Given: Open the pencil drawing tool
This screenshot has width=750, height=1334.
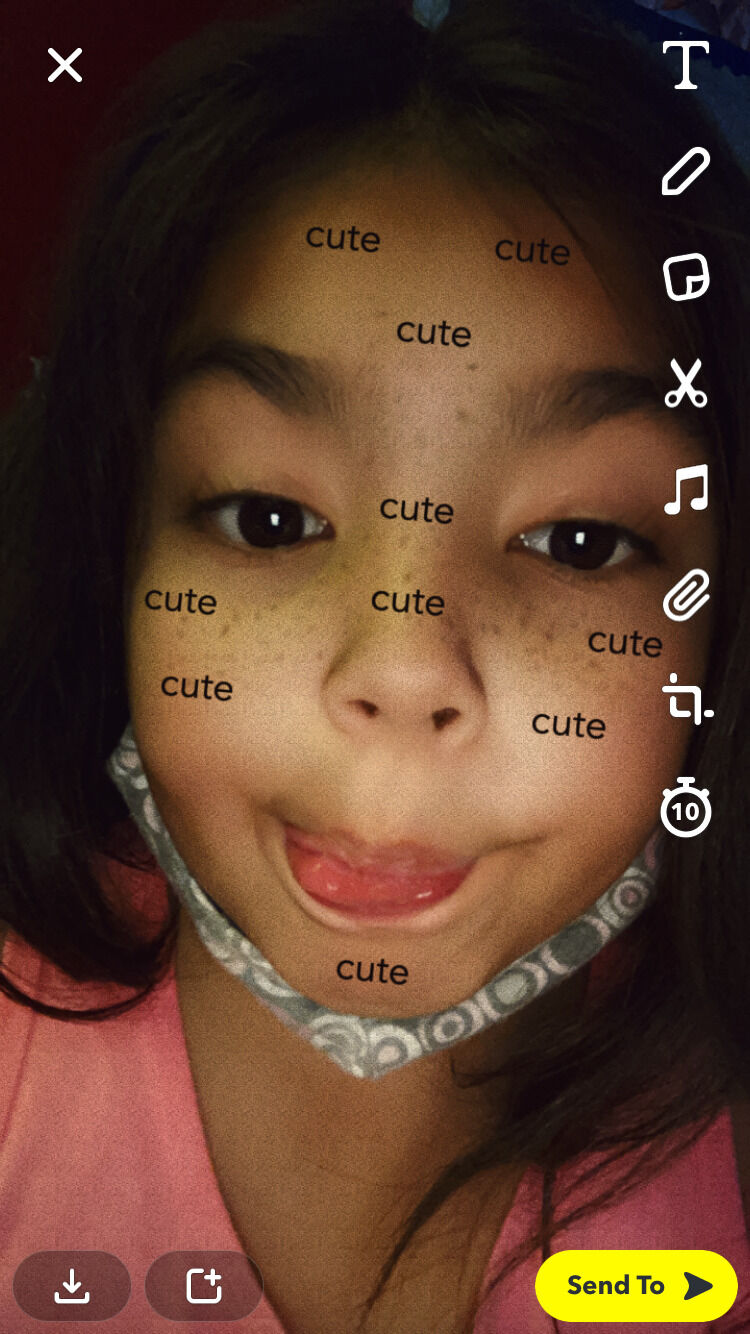Looking at the screenshot, I should [686, 172].
